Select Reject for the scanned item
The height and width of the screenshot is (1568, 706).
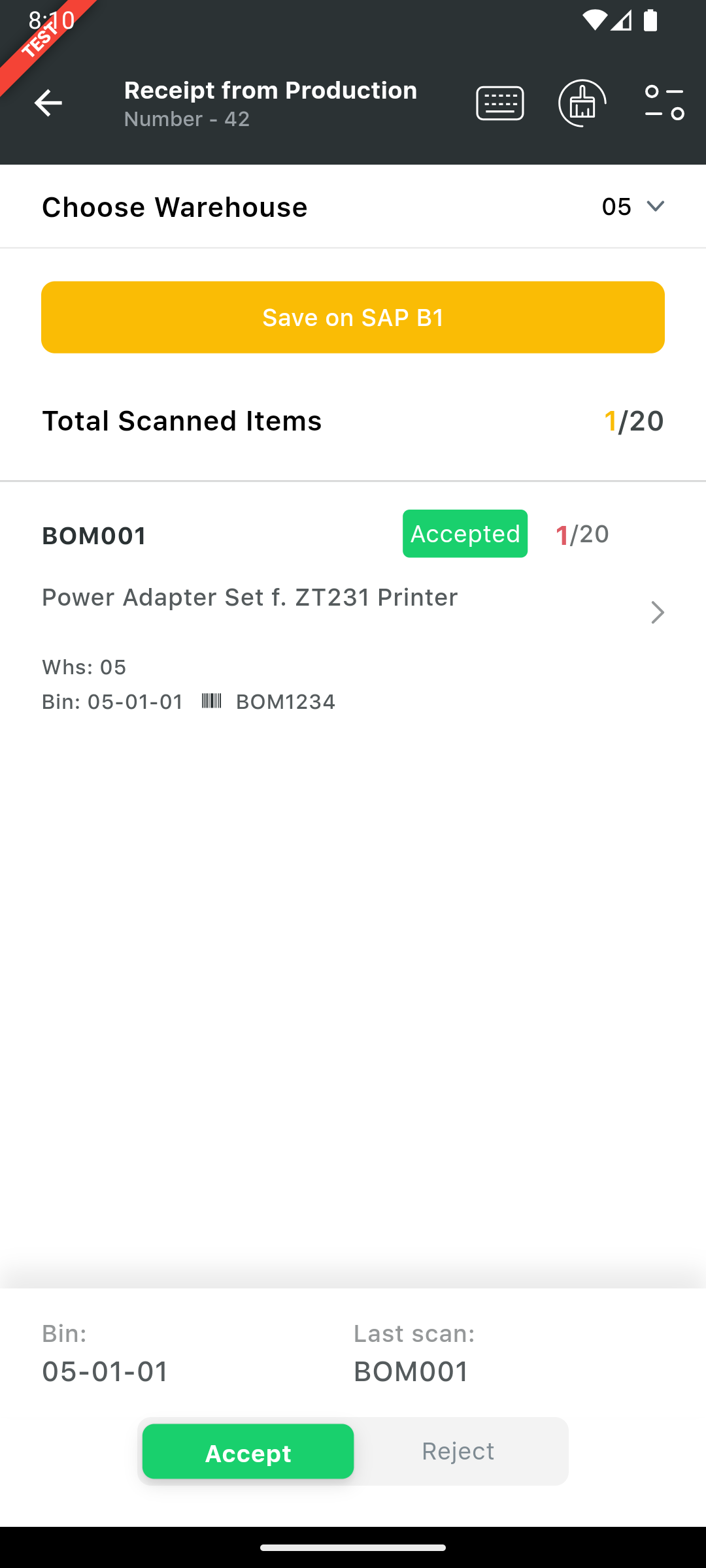coord(458,1452)
